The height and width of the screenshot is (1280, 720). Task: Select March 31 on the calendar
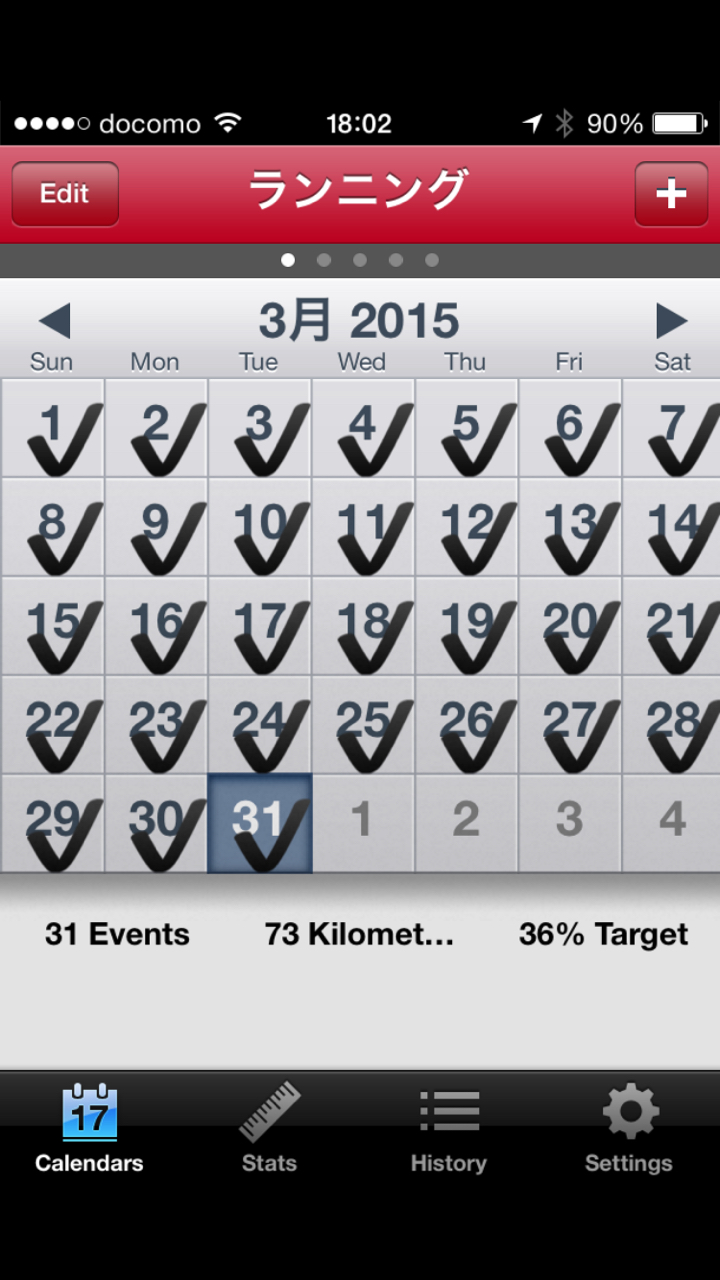[260, 823]
